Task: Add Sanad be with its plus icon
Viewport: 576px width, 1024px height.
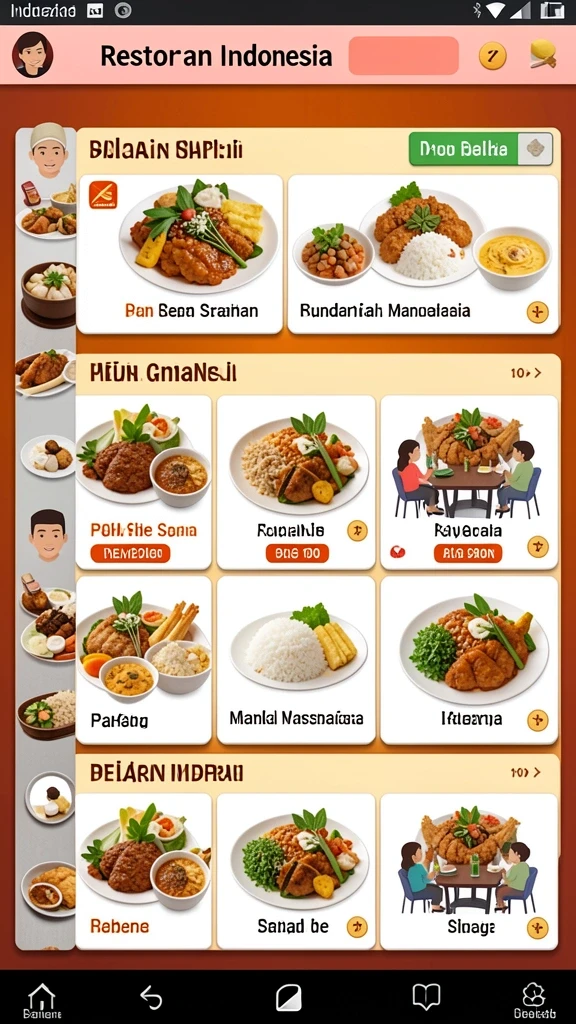Action: coord(357,927)
